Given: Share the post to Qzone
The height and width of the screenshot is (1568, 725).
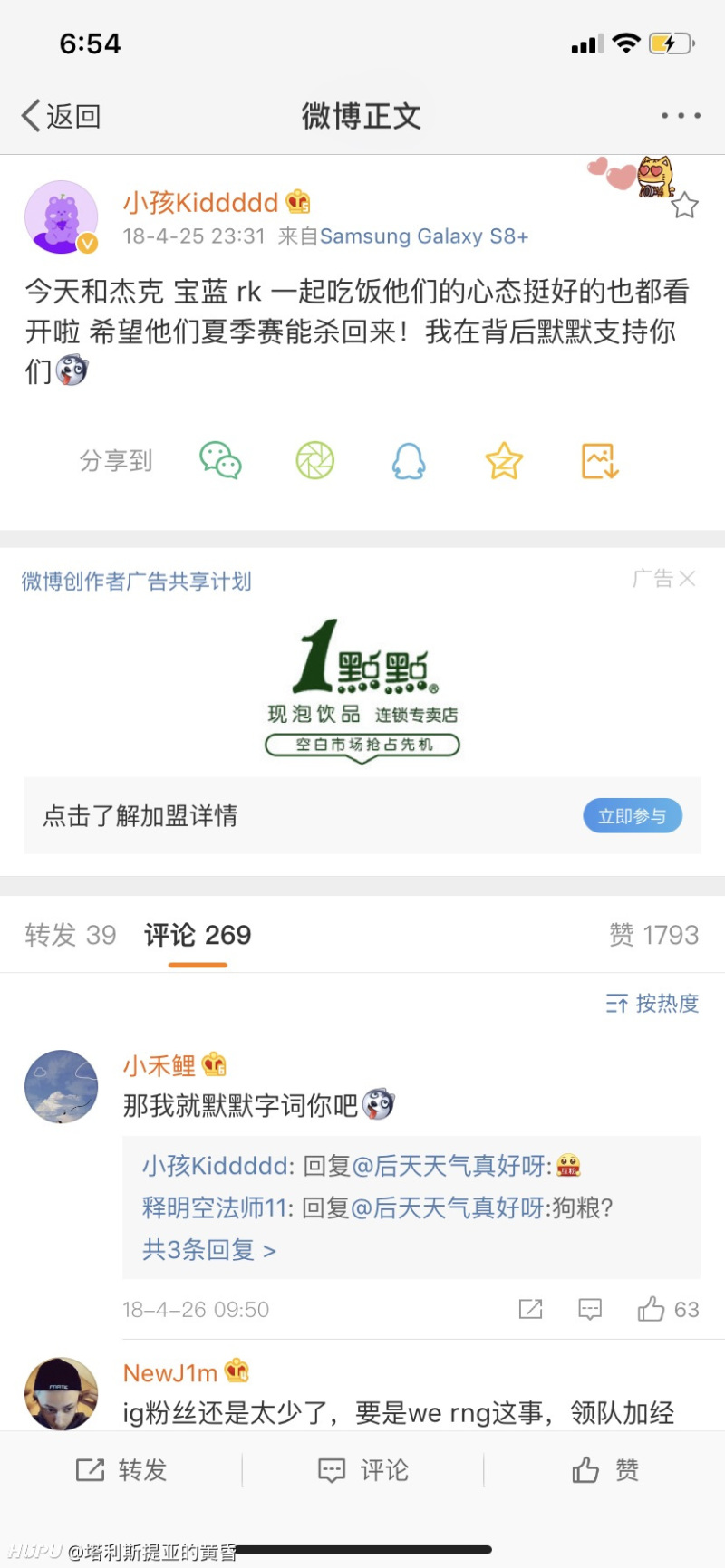Looking at the screenshot, I should (x=504, y=461).
